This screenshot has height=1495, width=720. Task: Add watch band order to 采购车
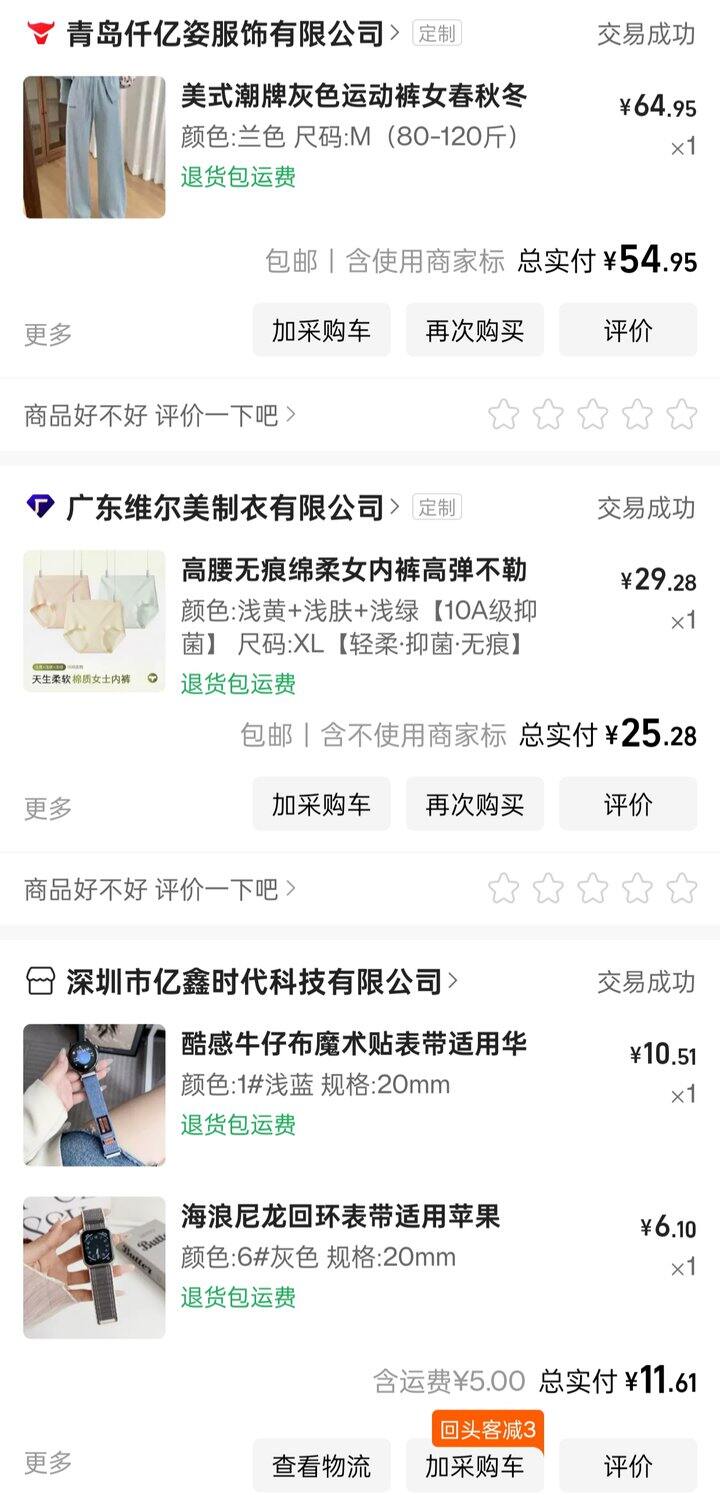coord(474,1466)
